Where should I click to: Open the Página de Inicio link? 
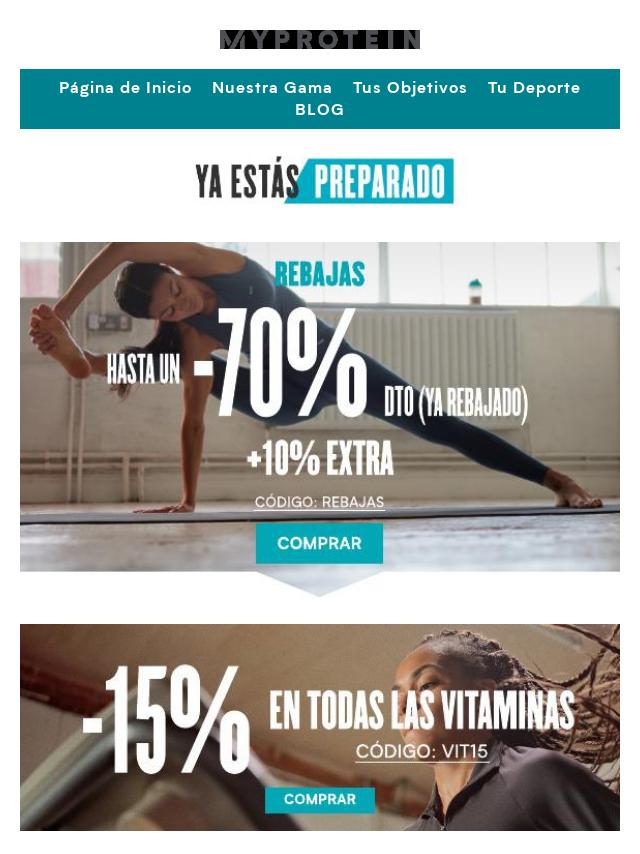[125, 88]
